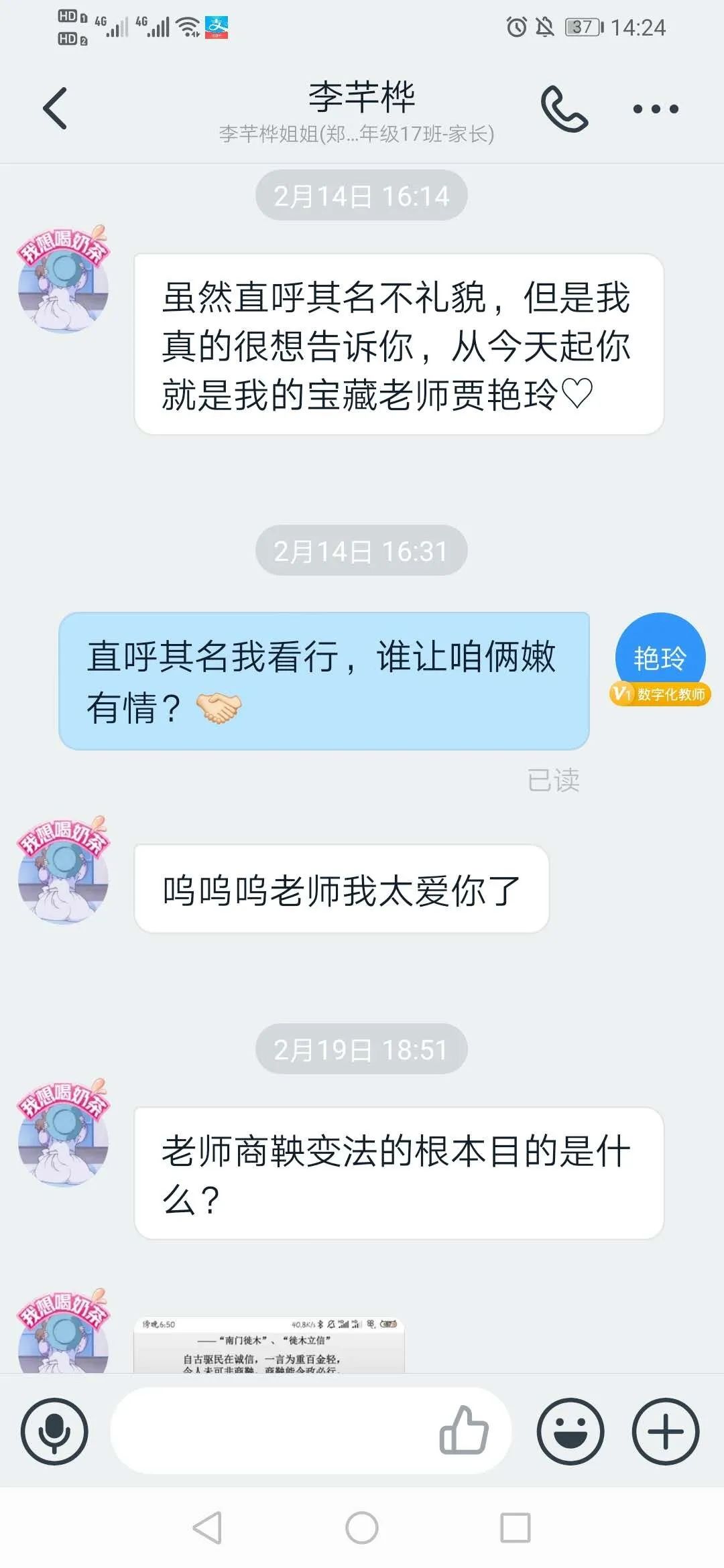Tap the voice input microphone icon

54,1431
